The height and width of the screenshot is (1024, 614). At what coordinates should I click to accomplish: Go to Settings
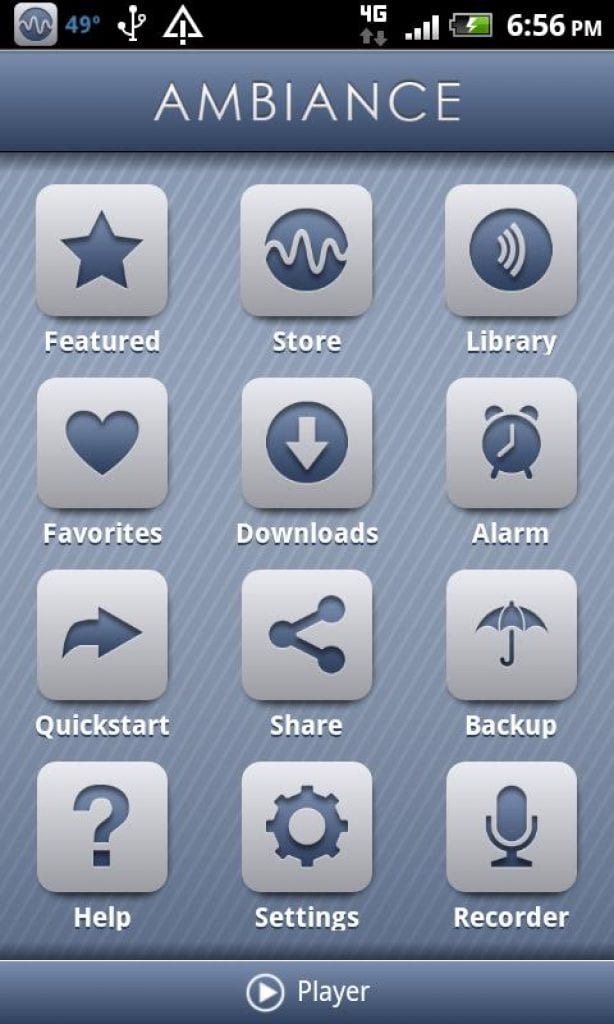tap(306, 827)
